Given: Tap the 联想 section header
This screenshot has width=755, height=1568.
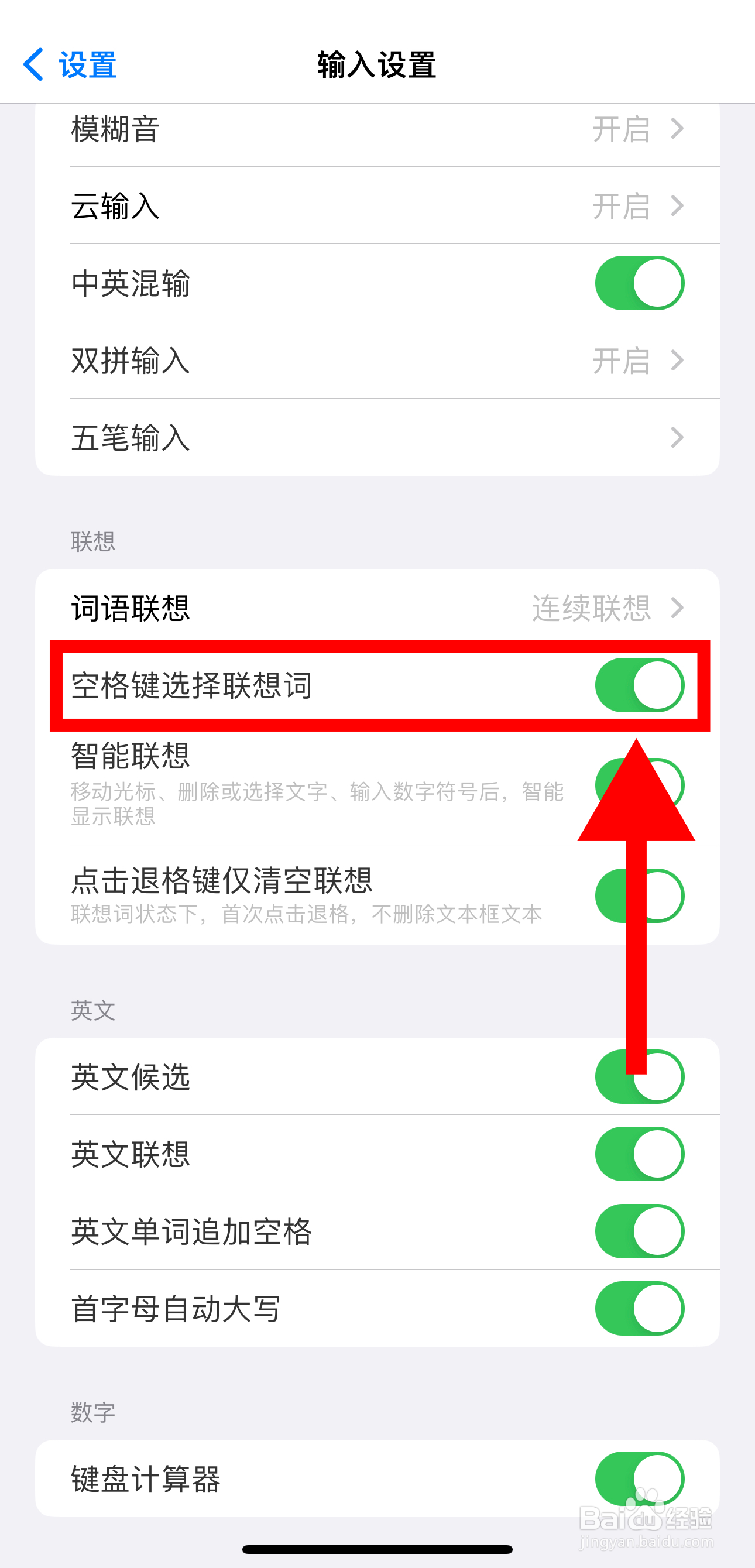Looking at the screenshot, I should [93, 539].
